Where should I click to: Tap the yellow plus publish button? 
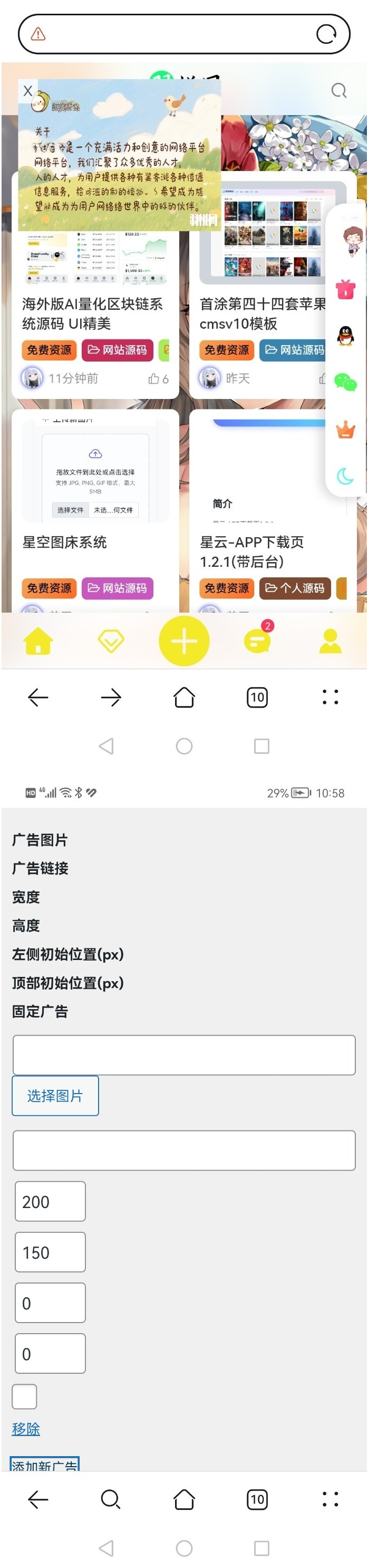pyautogui.click(x=183, y=641)
